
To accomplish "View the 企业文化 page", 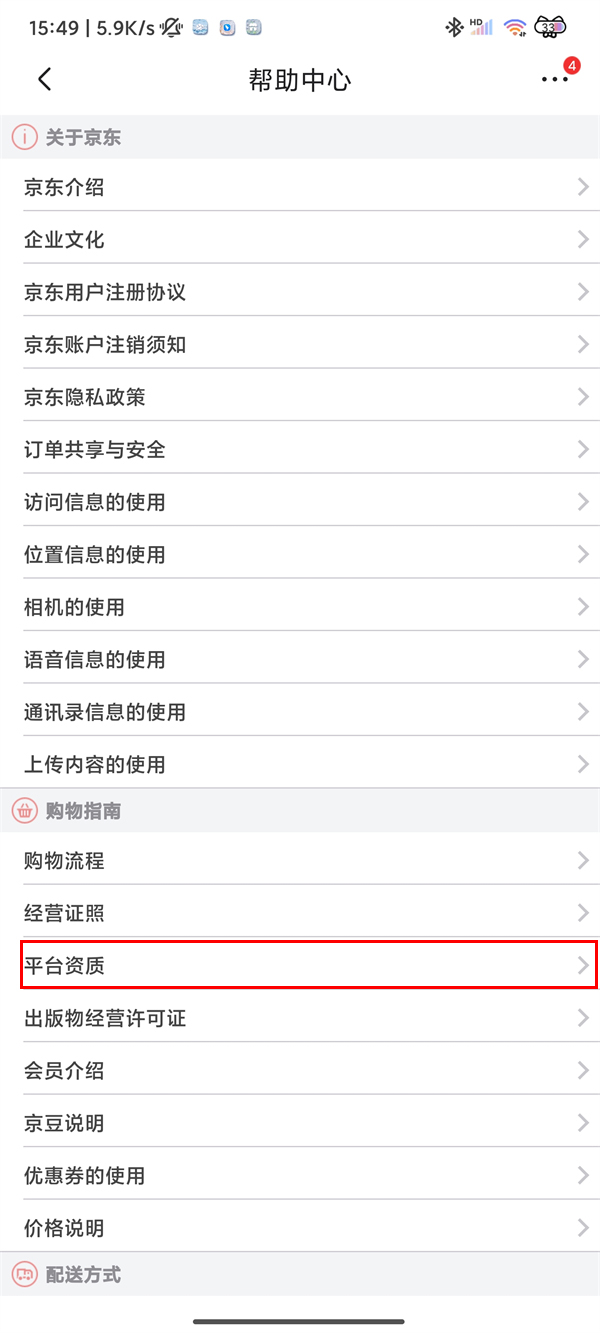I will pyautogui.click(x=300, y=240).
